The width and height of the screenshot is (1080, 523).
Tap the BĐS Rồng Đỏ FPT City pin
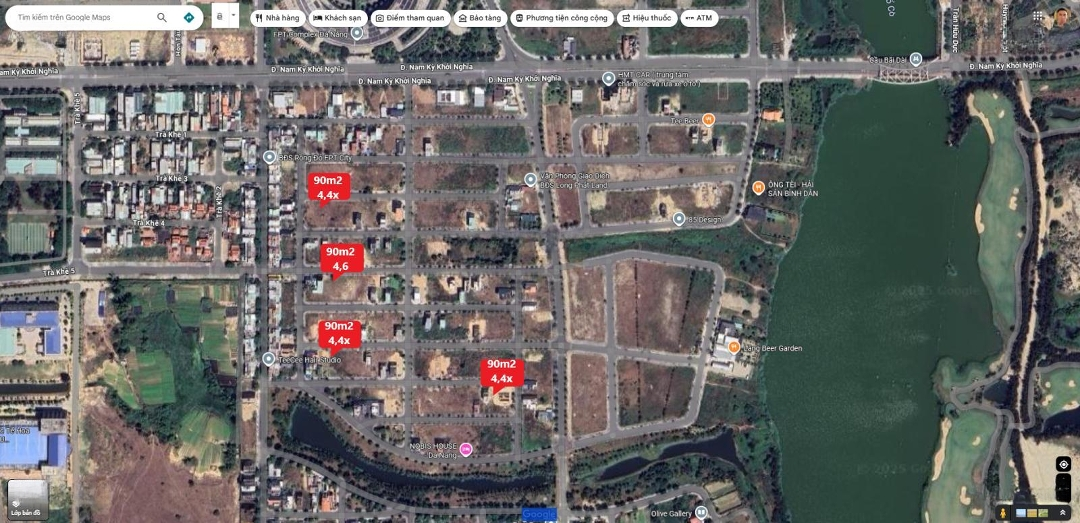269,158
